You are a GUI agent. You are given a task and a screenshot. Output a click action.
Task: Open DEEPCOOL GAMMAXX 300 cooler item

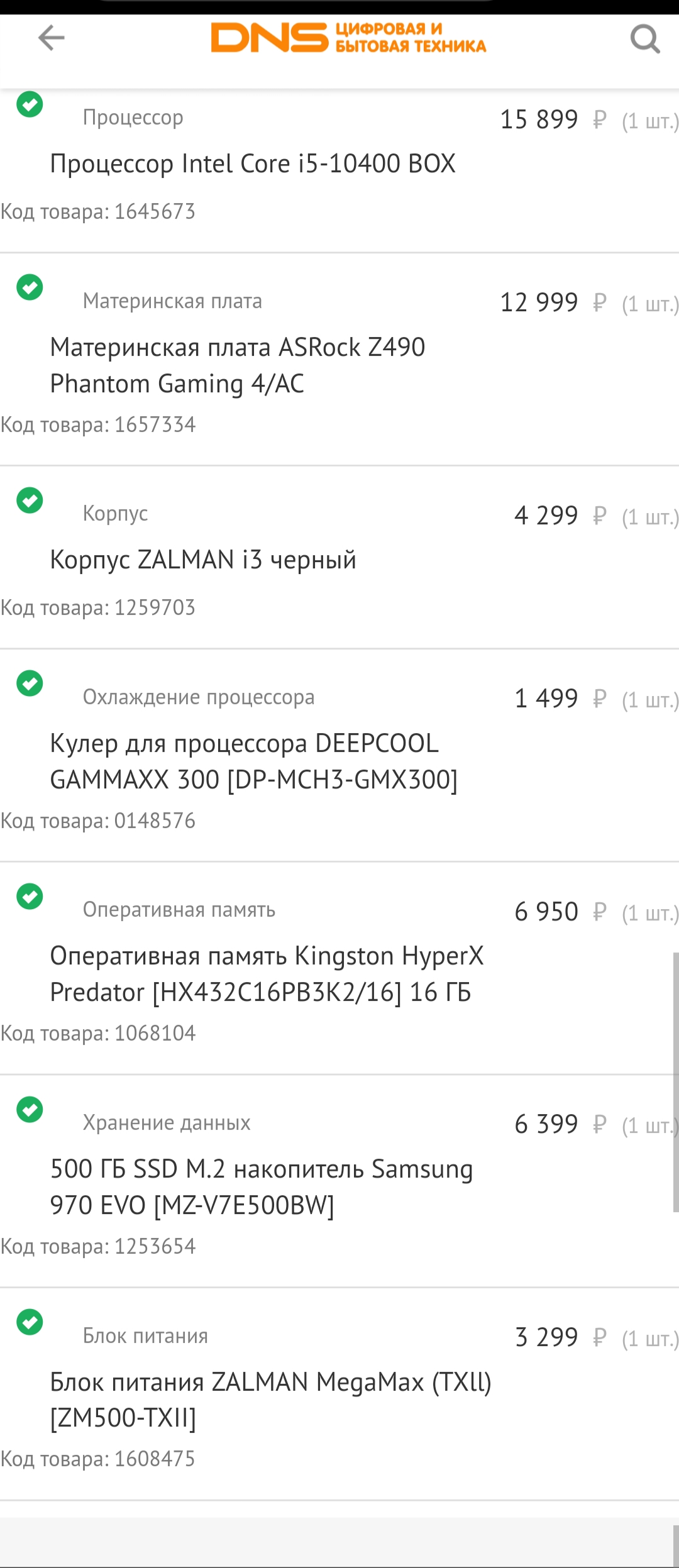[253, 761]
